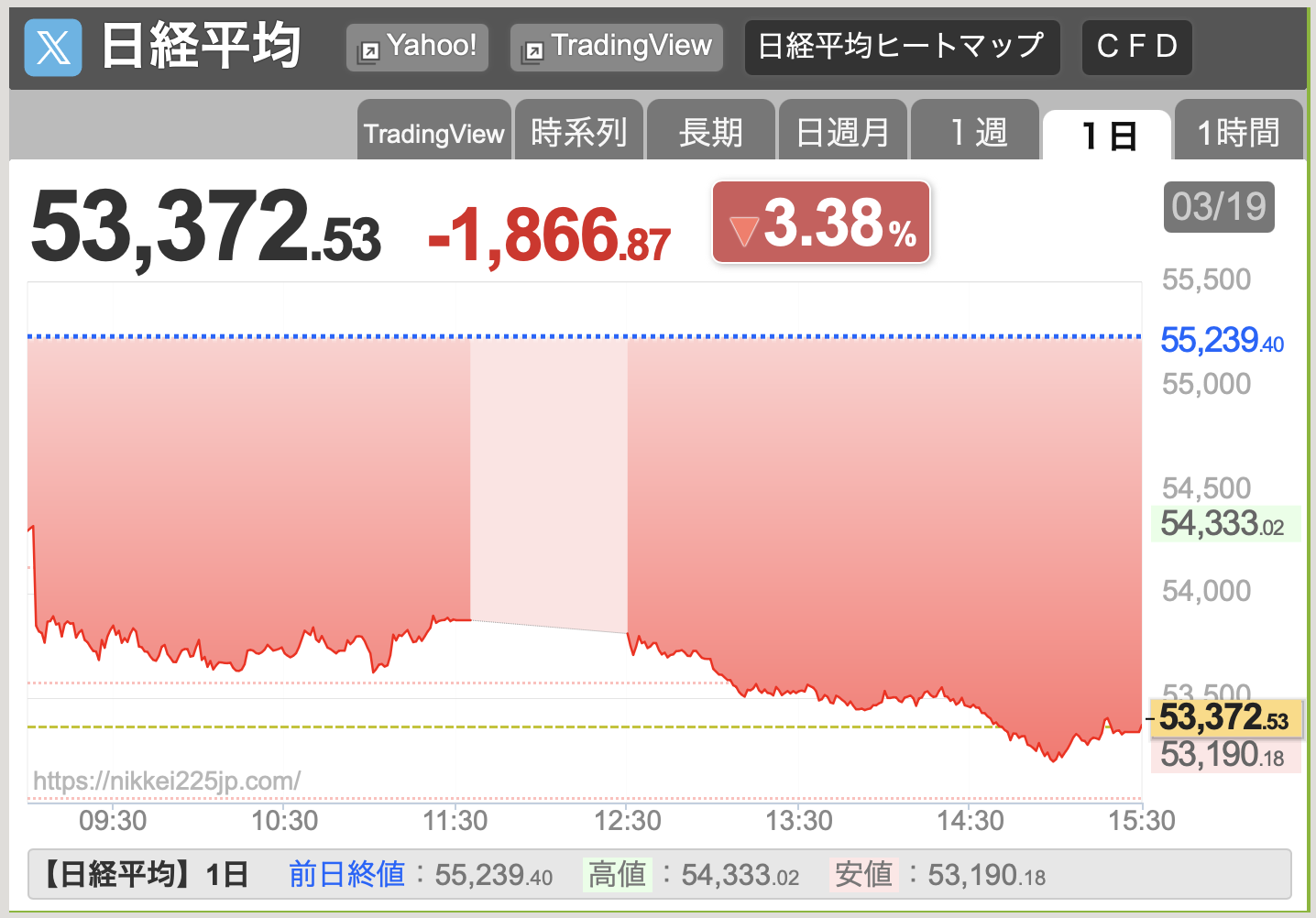Switch to the 1時間 tab
The image size is (1316, 918).
(1238, 133)
